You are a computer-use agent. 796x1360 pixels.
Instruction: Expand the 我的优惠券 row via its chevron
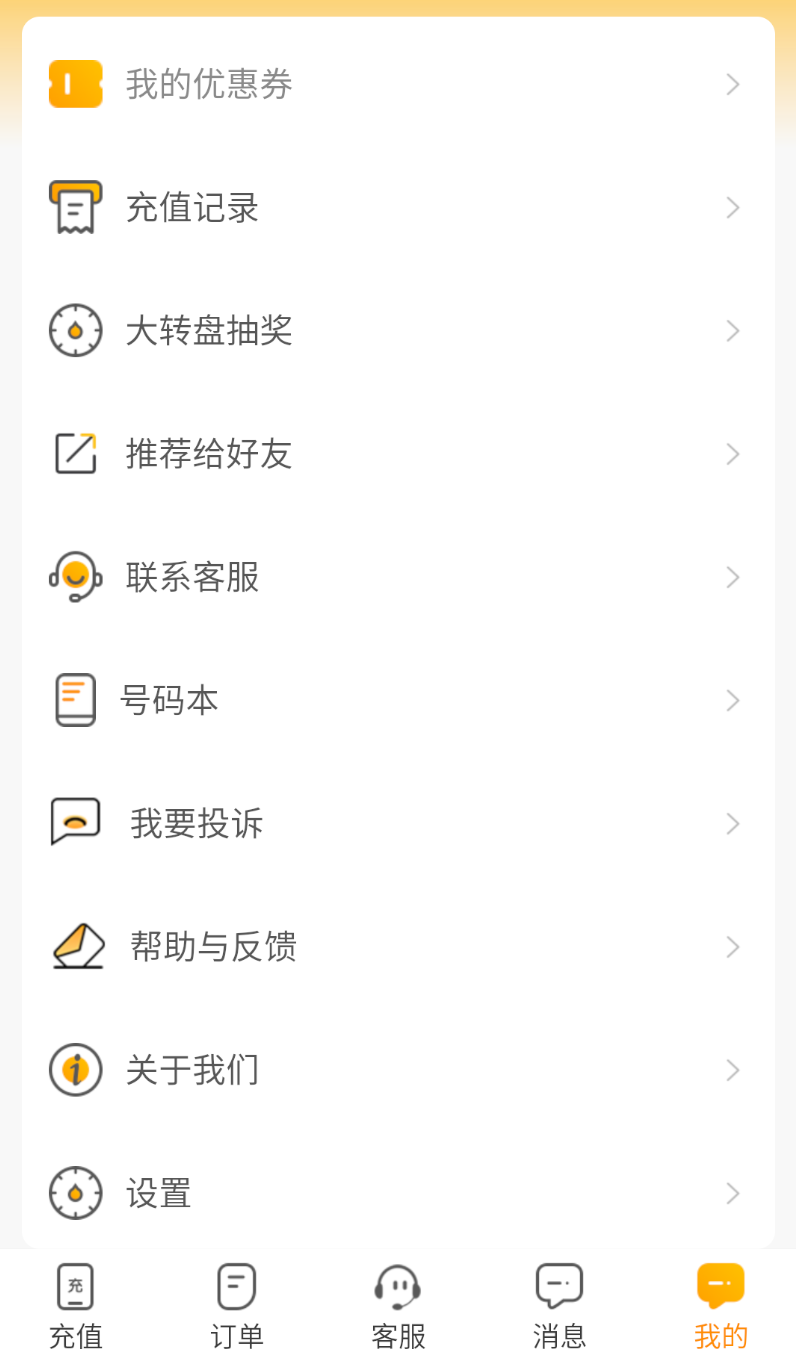click(x=733, y=84)
